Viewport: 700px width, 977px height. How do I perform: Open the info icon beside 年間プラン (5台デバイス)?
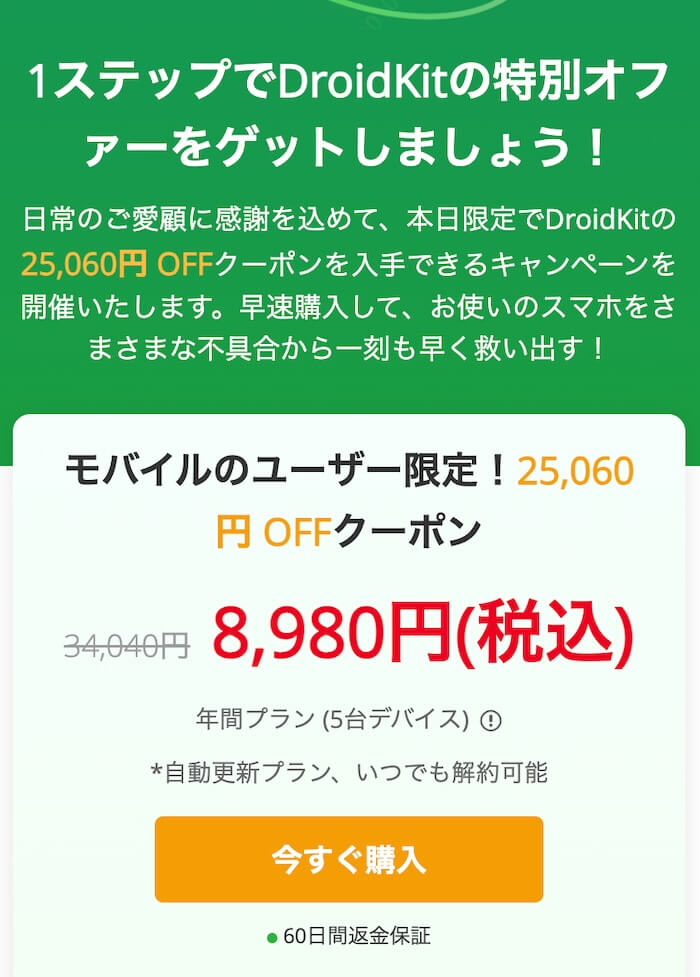click(491, 719)
